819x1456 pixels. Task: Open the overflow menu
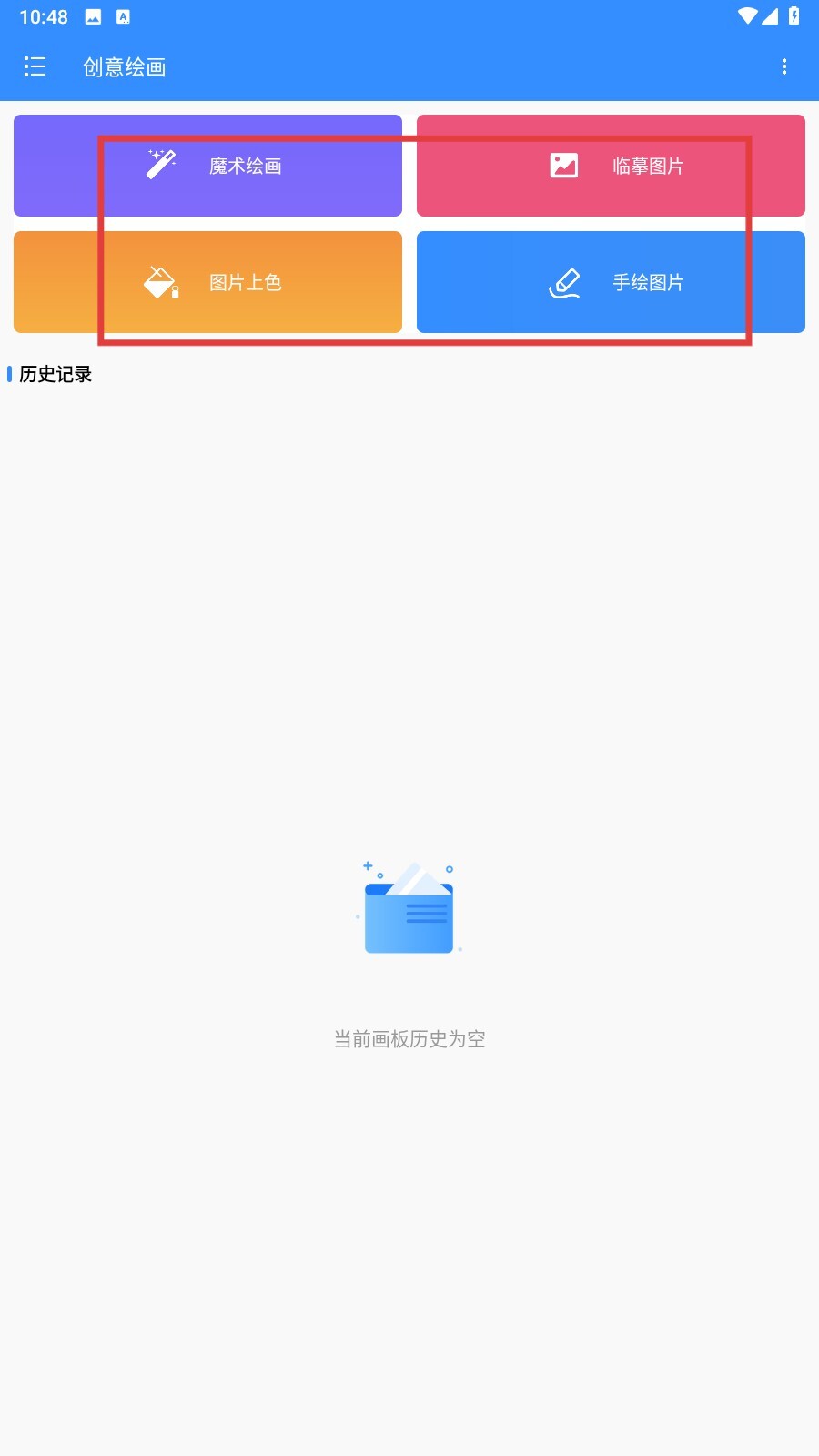click(x=784, y=66)
